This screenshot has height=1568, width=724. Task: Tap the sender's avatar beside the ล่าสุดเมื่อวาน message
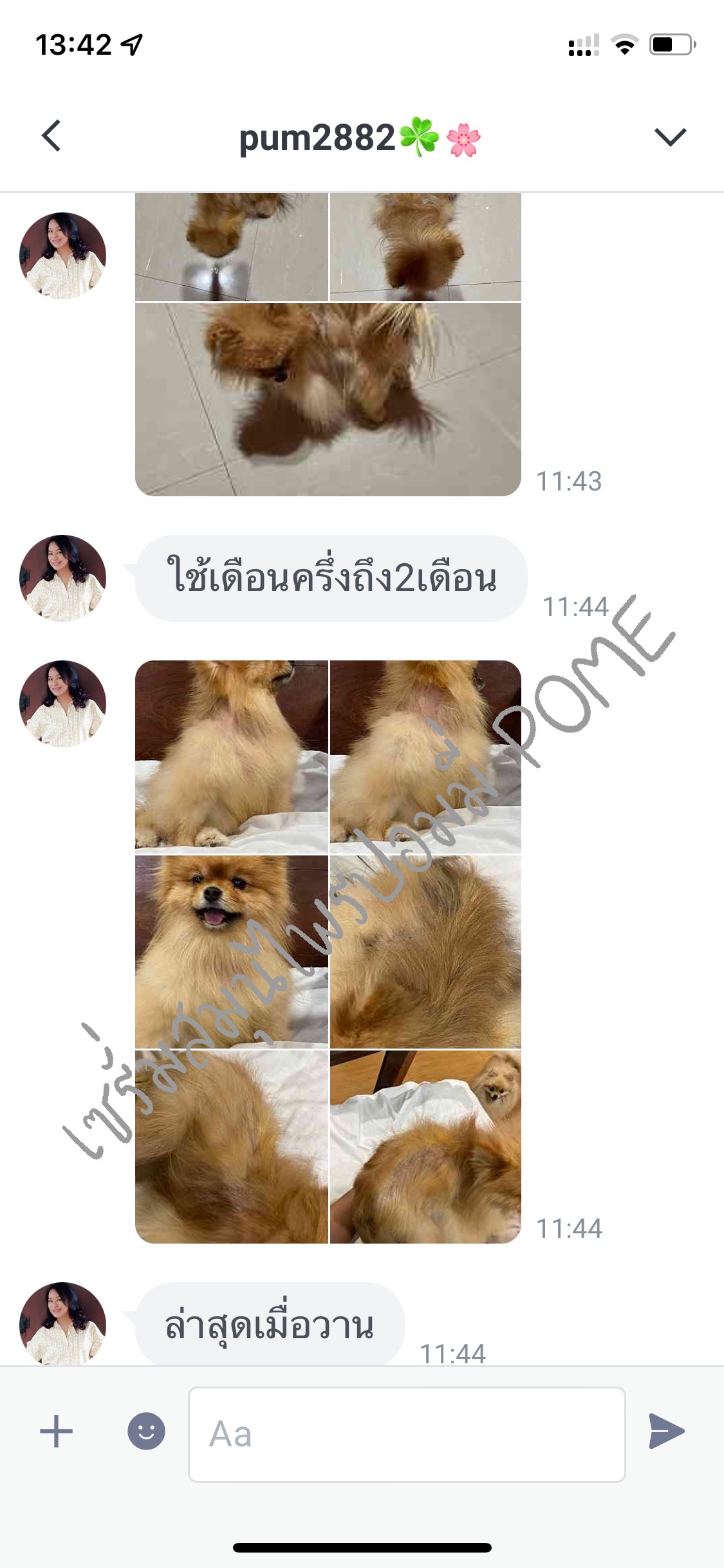[x=62, y=1324]
